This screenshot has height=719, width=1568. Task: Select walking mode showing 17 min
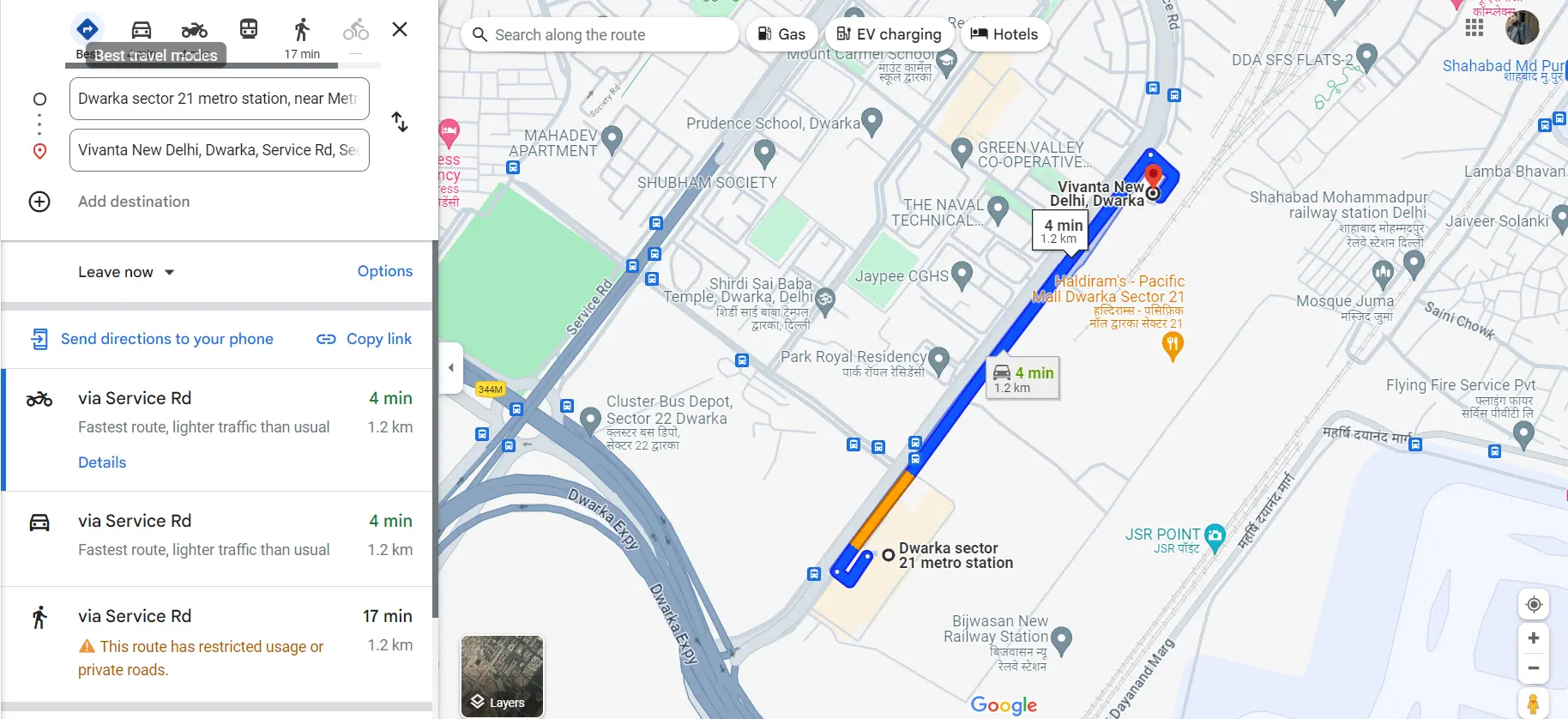click(302, 36)
